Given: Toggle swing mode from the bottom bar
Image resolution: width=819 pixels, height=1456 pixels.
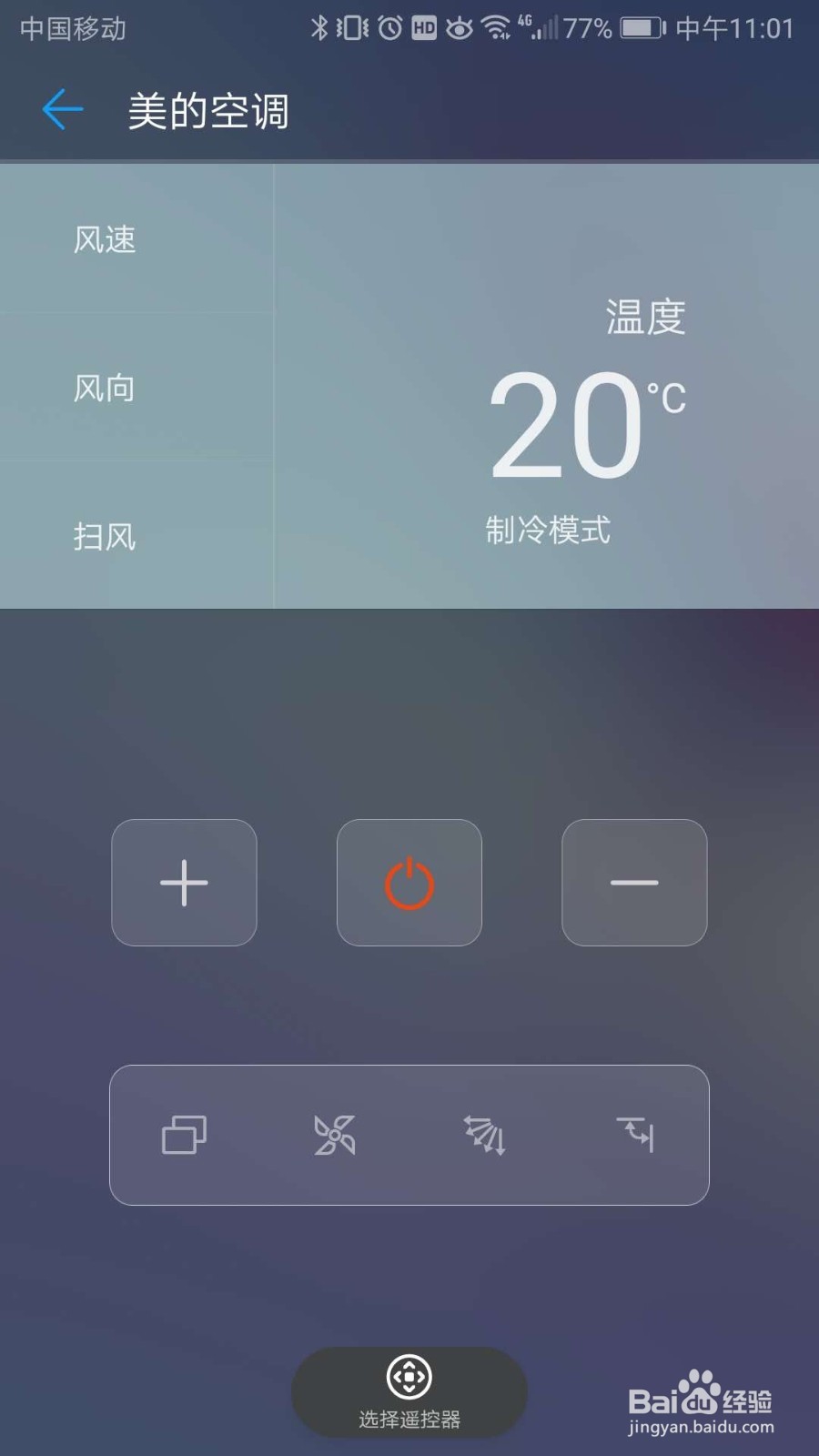Looking at the screenshot, I should point(635,1135).
